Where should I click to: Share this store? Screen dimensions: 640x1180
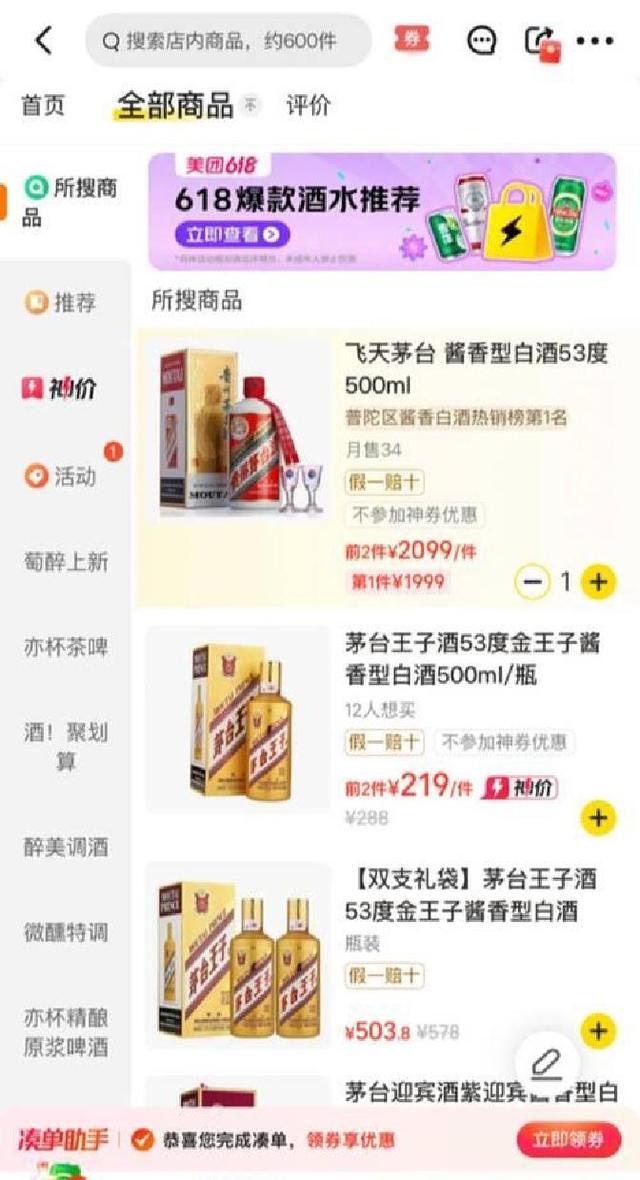[540, 42]
